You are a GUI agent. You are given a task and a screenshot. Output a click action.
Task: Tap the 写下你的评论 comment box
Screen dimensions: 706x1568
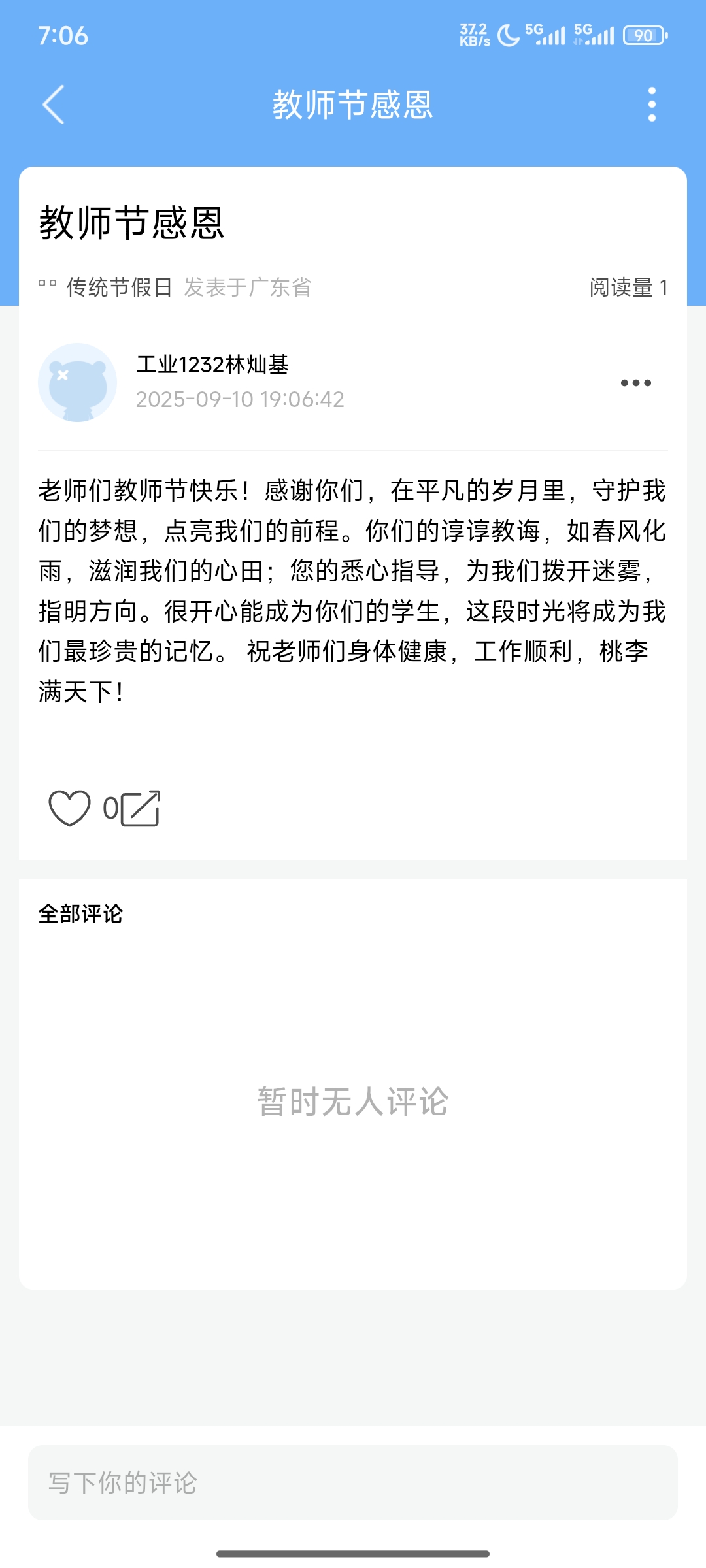pyautogui.click(x=353, y=1483)
